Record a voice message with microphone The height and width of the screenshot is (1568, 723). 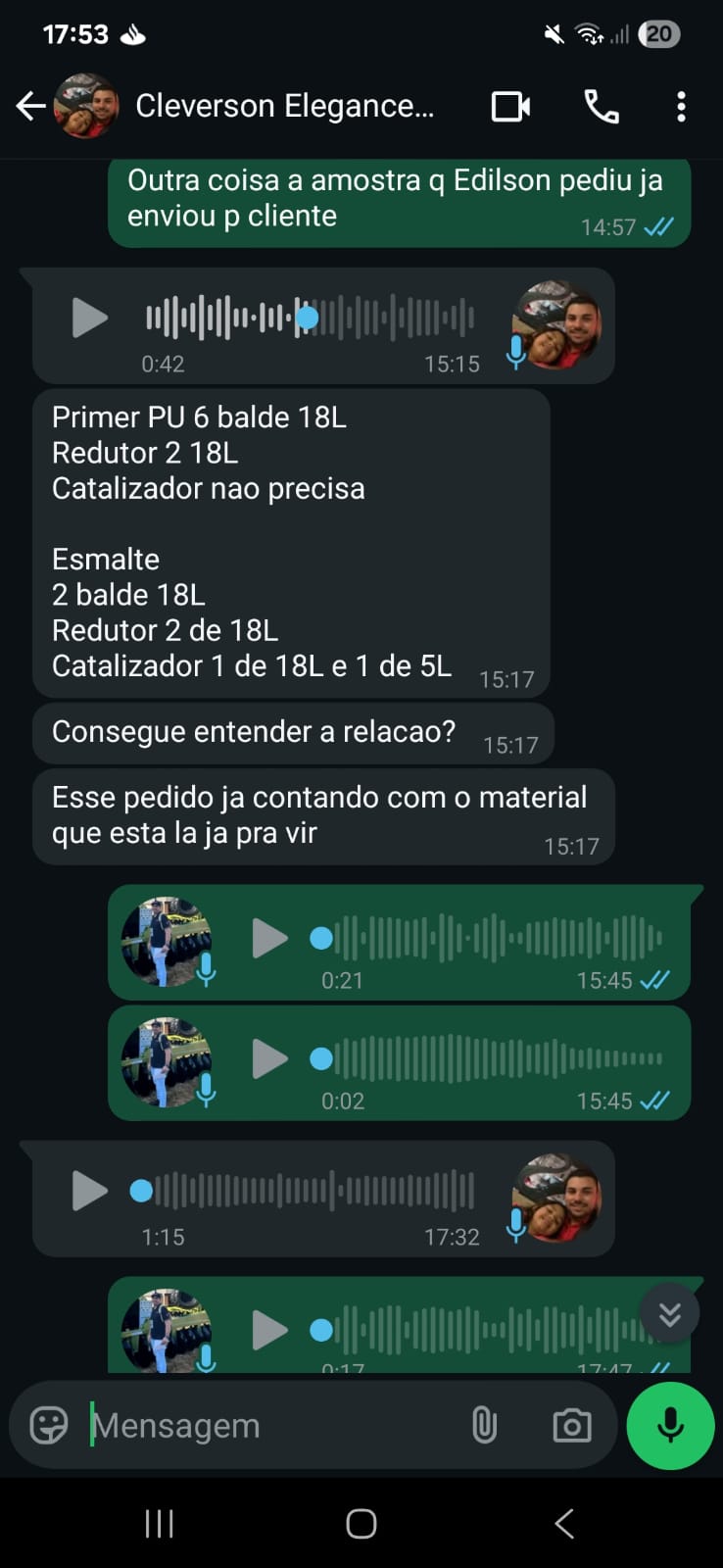pyautogui.click(x=670, y=1425)
